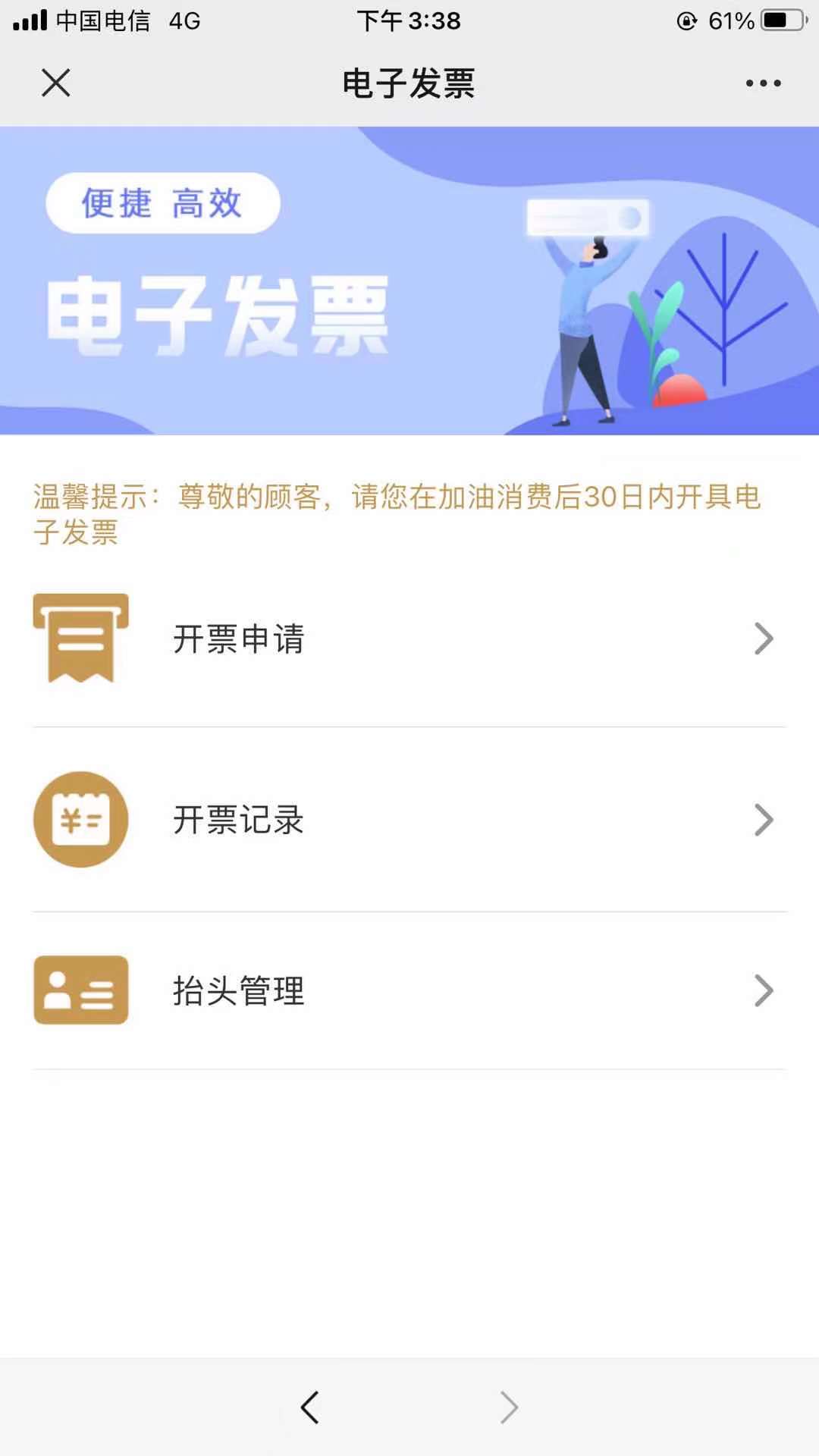Close the 电子发票 page

[55, 83]
